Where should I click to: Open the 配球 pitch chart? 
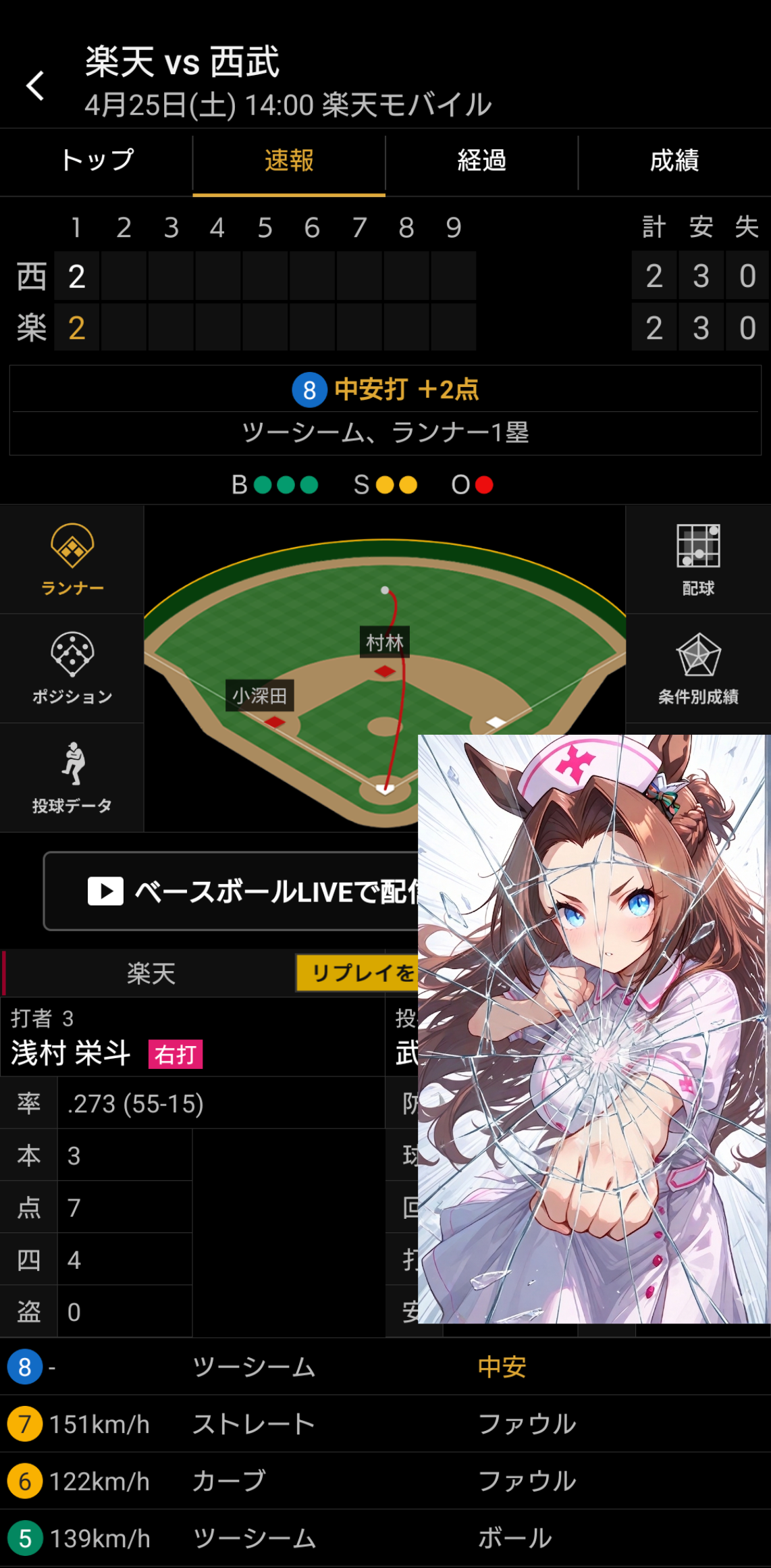pyautogui.click(x=698, y=559)
